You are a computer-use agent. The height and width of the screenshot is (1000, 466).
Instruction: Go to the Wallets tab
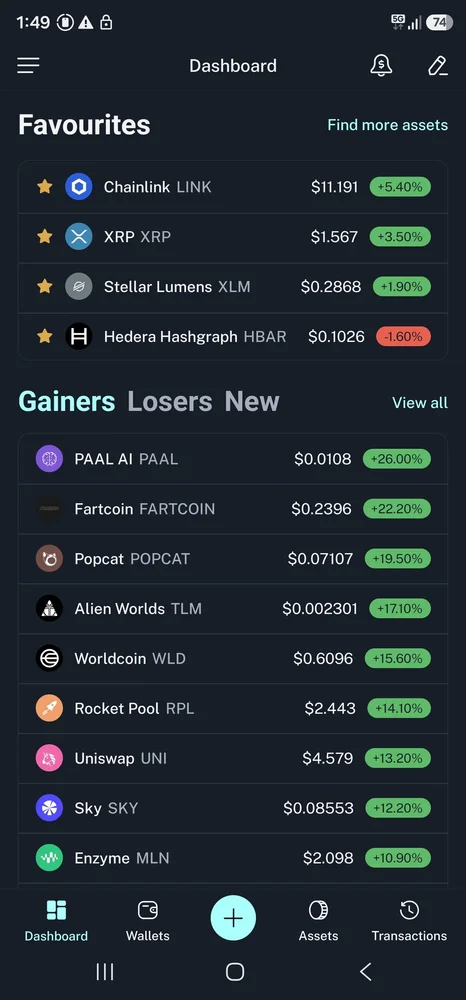[x=148, y=921]
